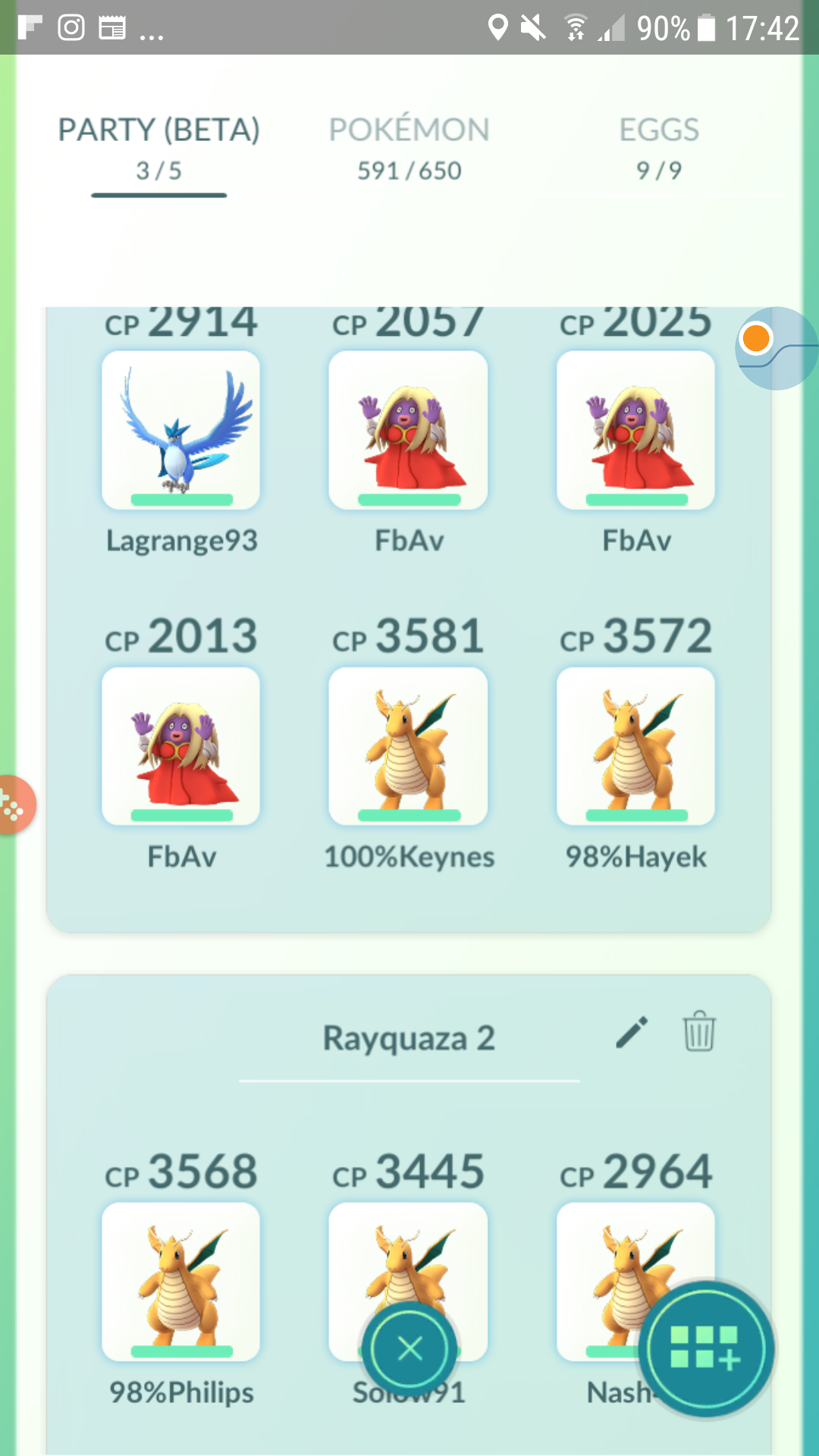Tap the orange-dot floating bubble
This screenshot has height=1456, width=819.
click(777, 348)
